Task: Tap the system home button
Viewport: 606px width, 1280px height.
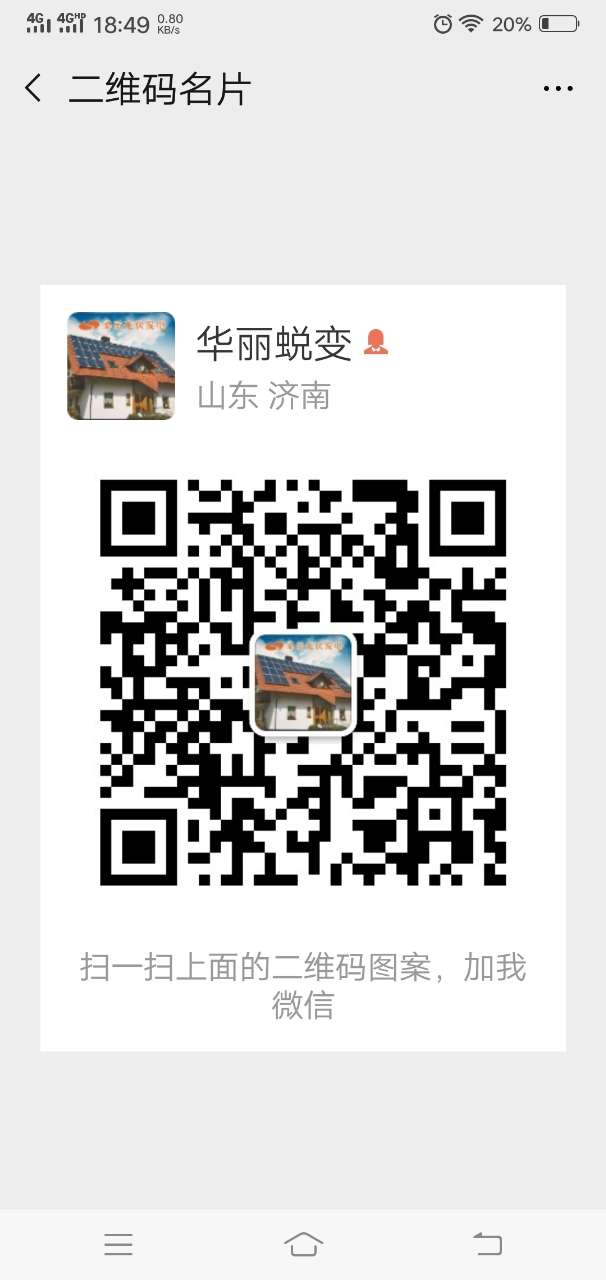Action: (303, 1244)
